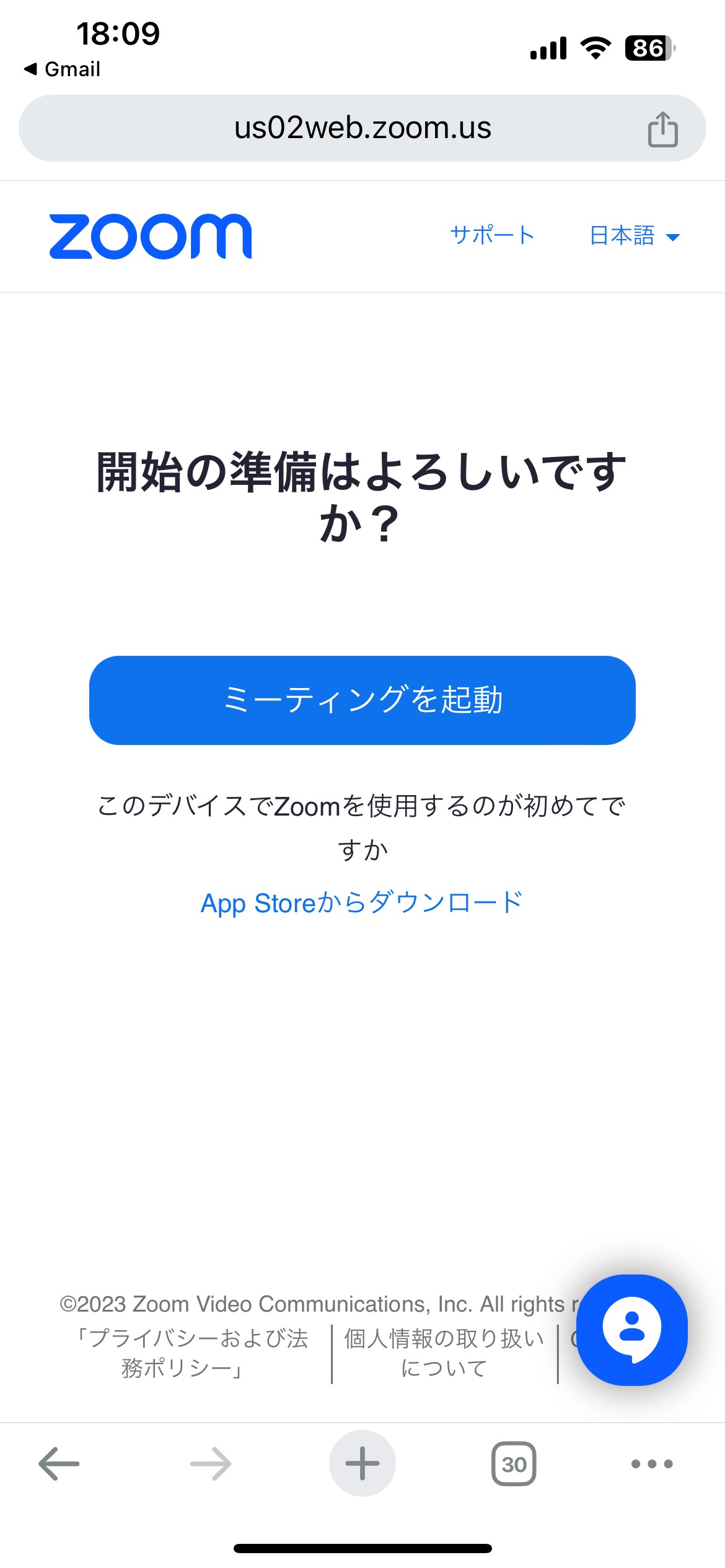Go back with the browser back arrow
Viewport: 725px width, 1568px height.
pos(59,1464)
